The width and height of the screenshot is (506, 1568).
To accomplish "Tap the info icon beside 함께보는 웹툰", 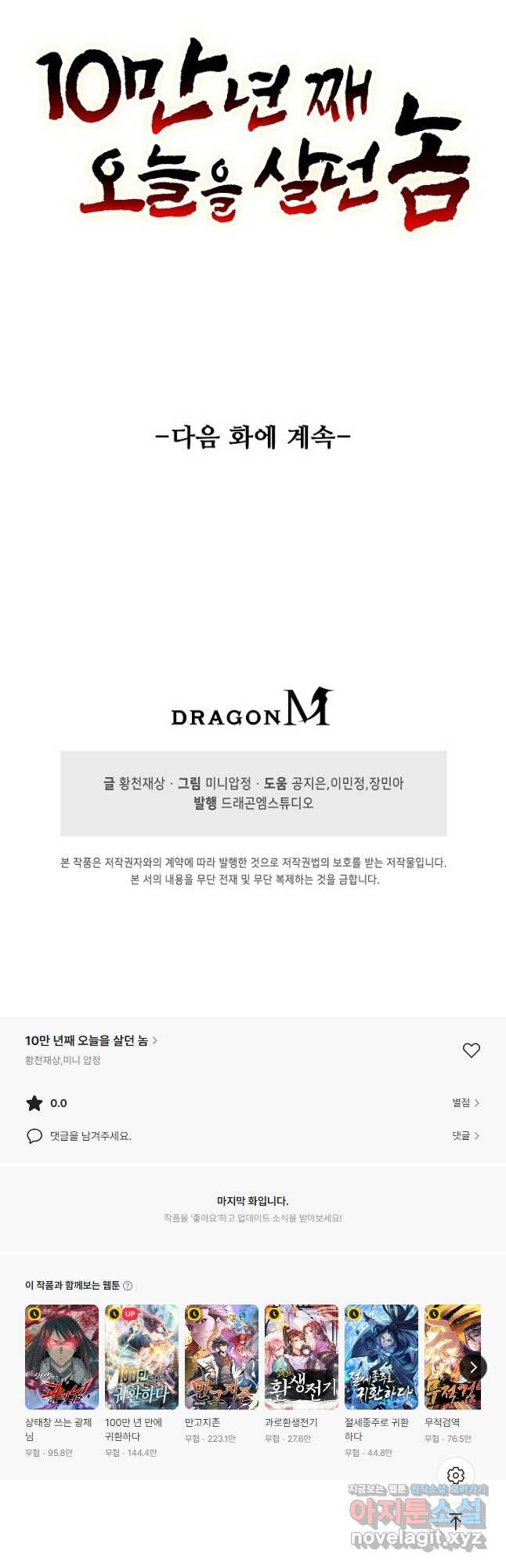I will [128, 1286].
